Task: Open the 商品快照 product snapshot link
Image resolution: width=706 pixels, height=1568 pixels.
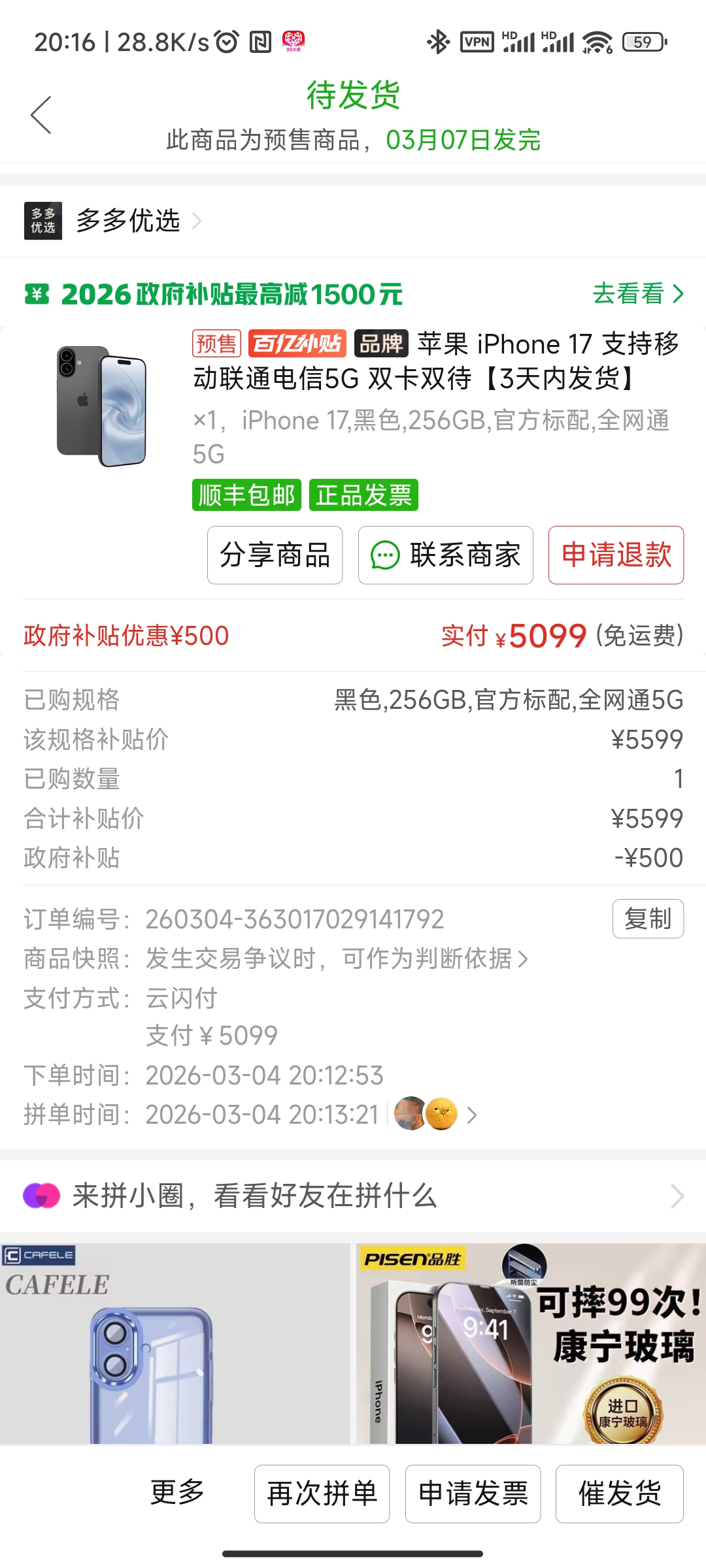Action: point(336,958)
